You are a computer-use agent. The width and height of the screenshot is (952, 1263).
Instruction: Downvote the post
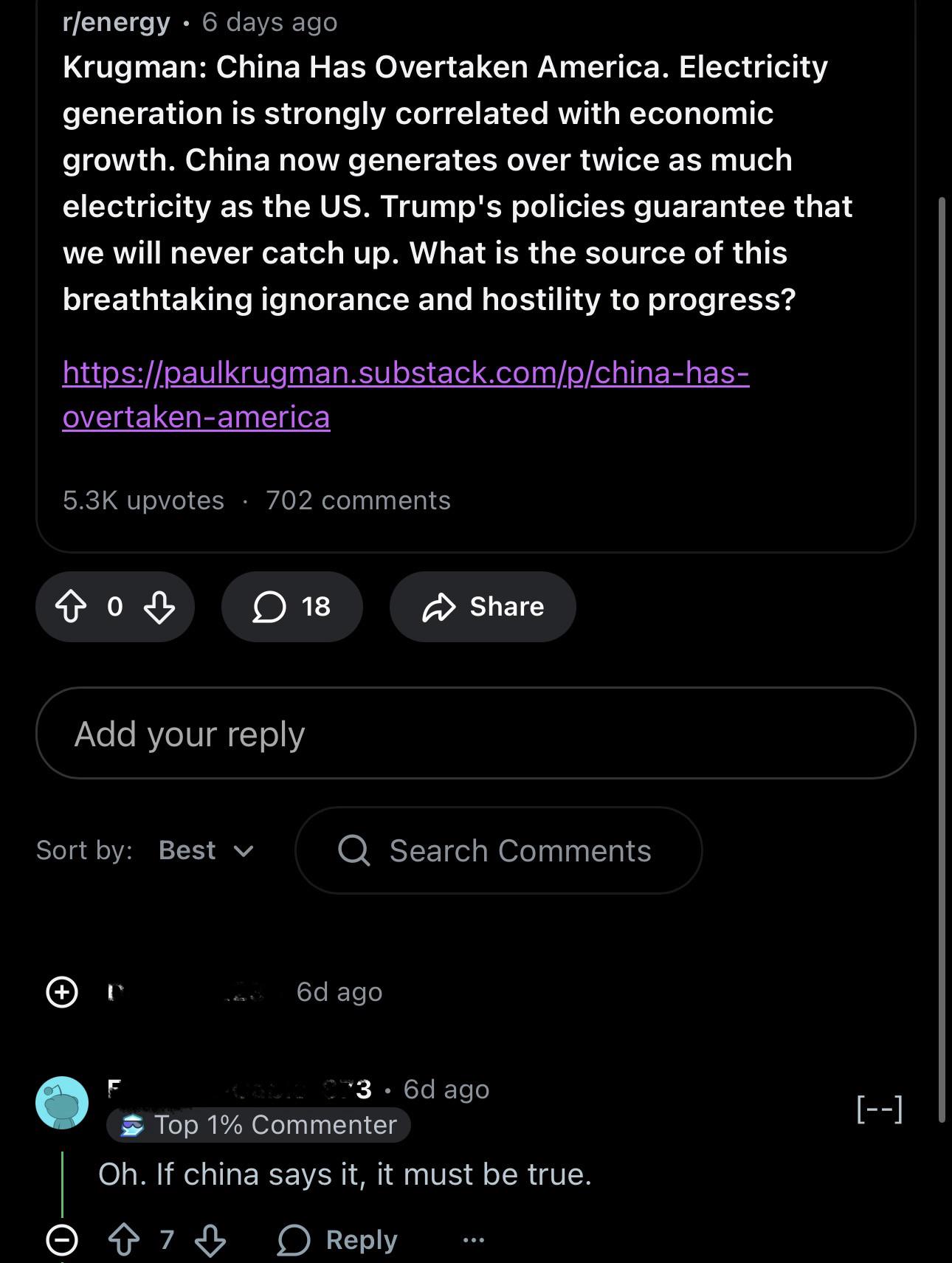tap(159, 607)
